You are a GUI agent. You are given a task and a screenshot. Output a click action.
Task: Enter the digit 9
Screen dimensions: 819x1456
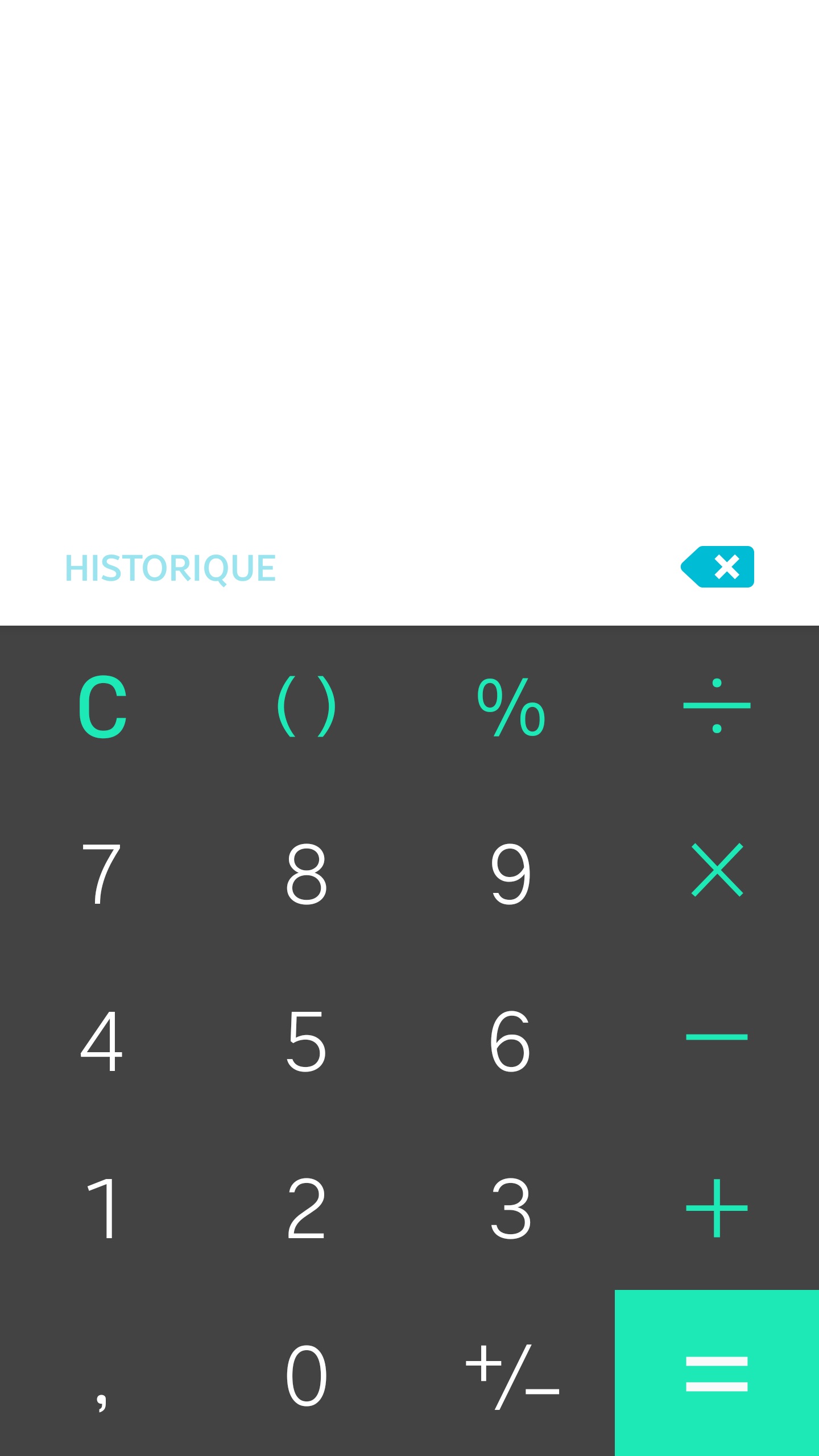pos(511,873)
